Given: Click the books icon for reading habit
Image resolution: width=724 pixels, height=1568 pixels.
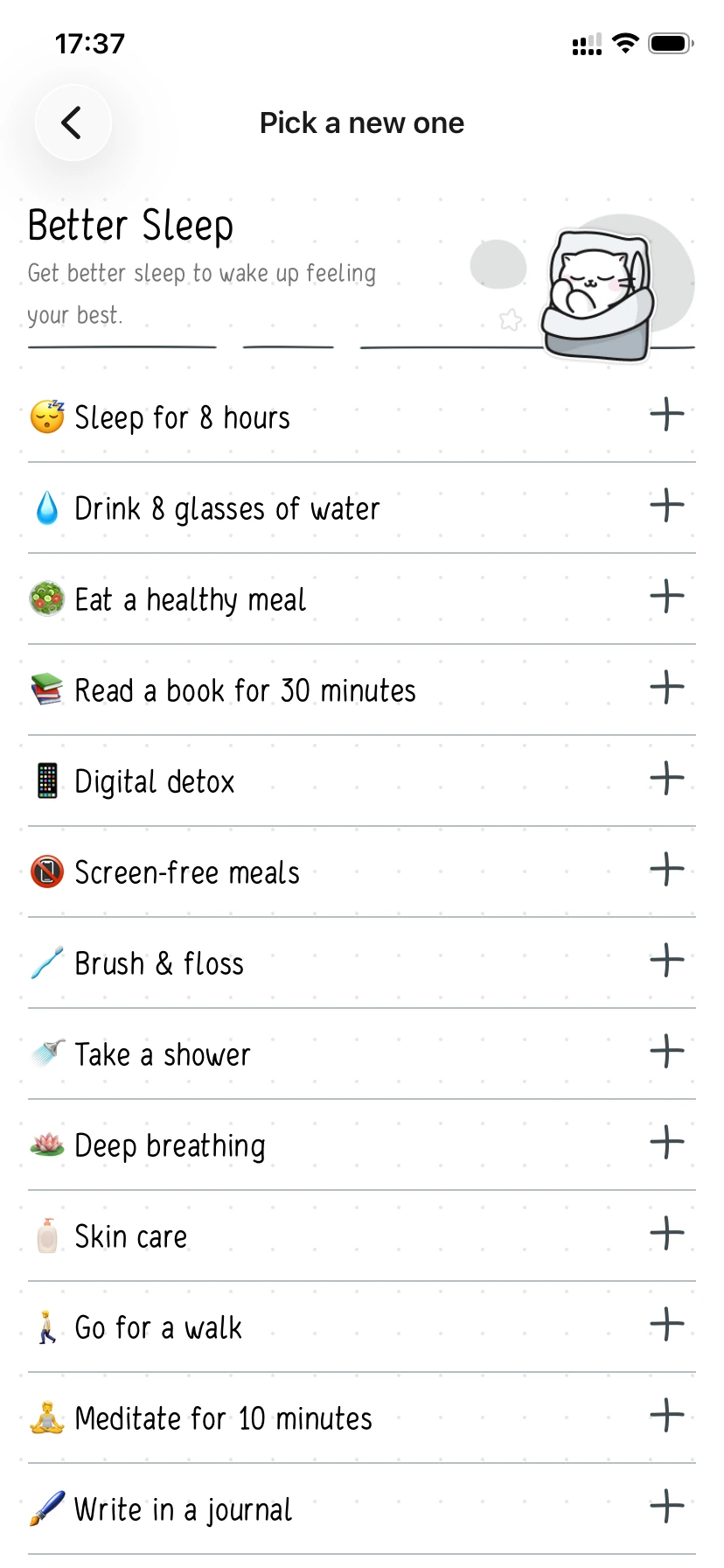Looking at the screenshot, I should [x=47, y=689].
